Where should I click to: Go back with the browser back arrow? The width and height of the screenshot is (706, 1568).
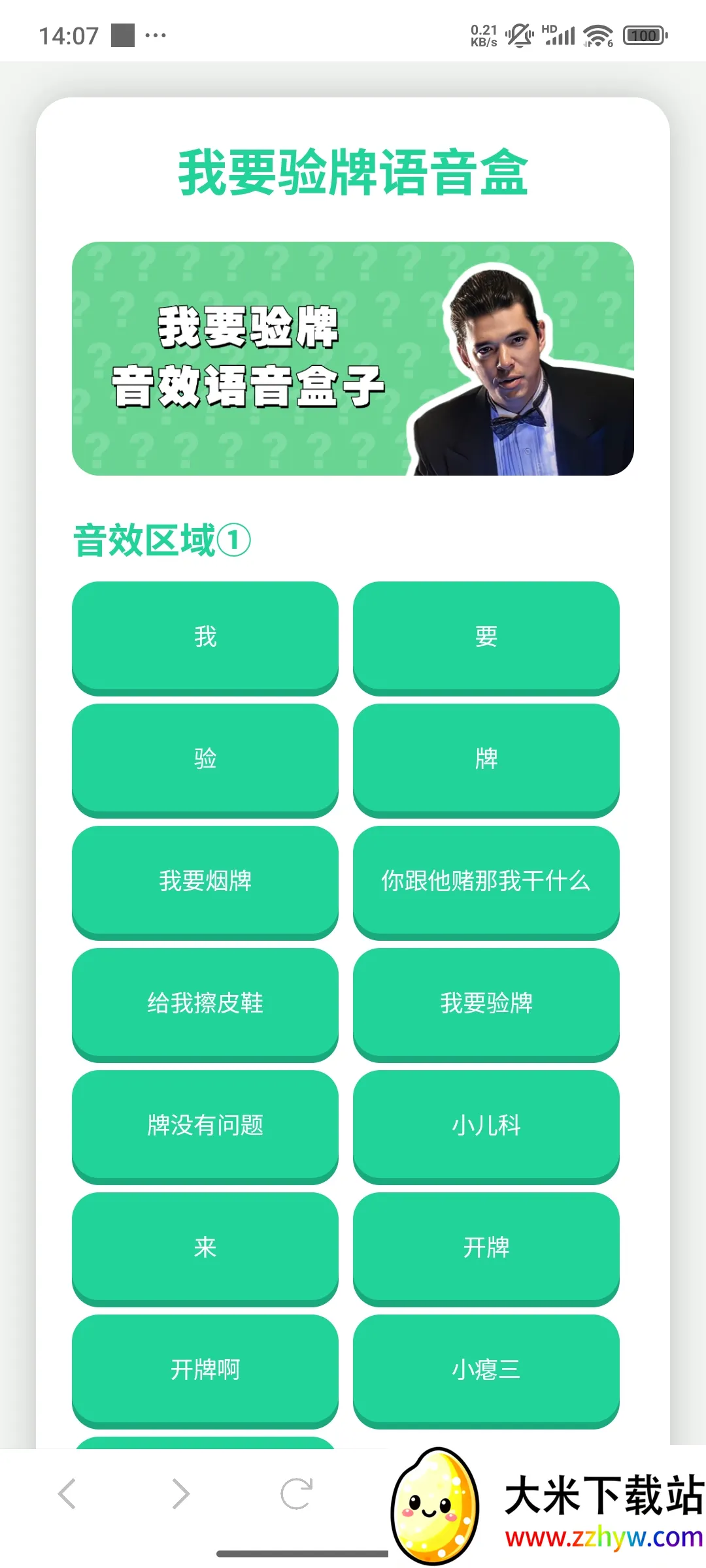(67, 1494)
